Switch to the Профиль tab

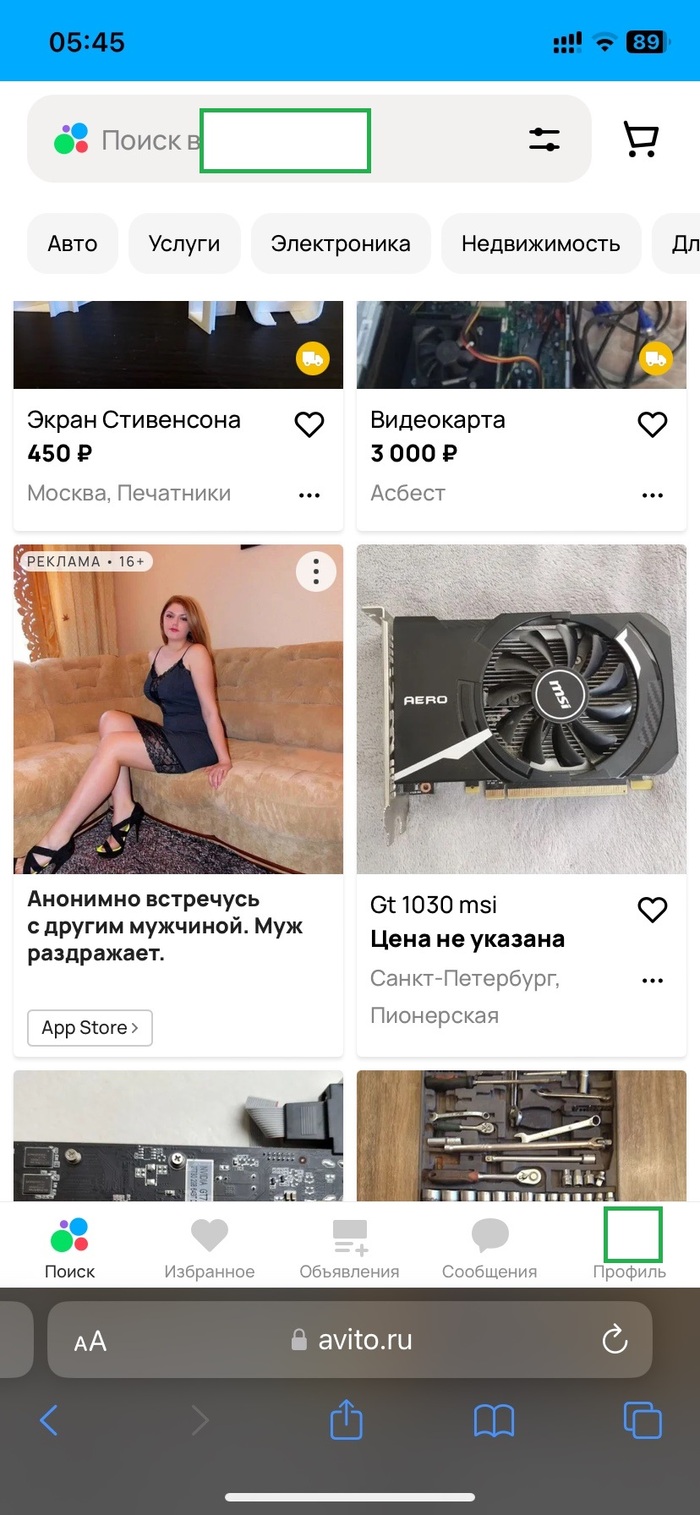[630, 1248]
